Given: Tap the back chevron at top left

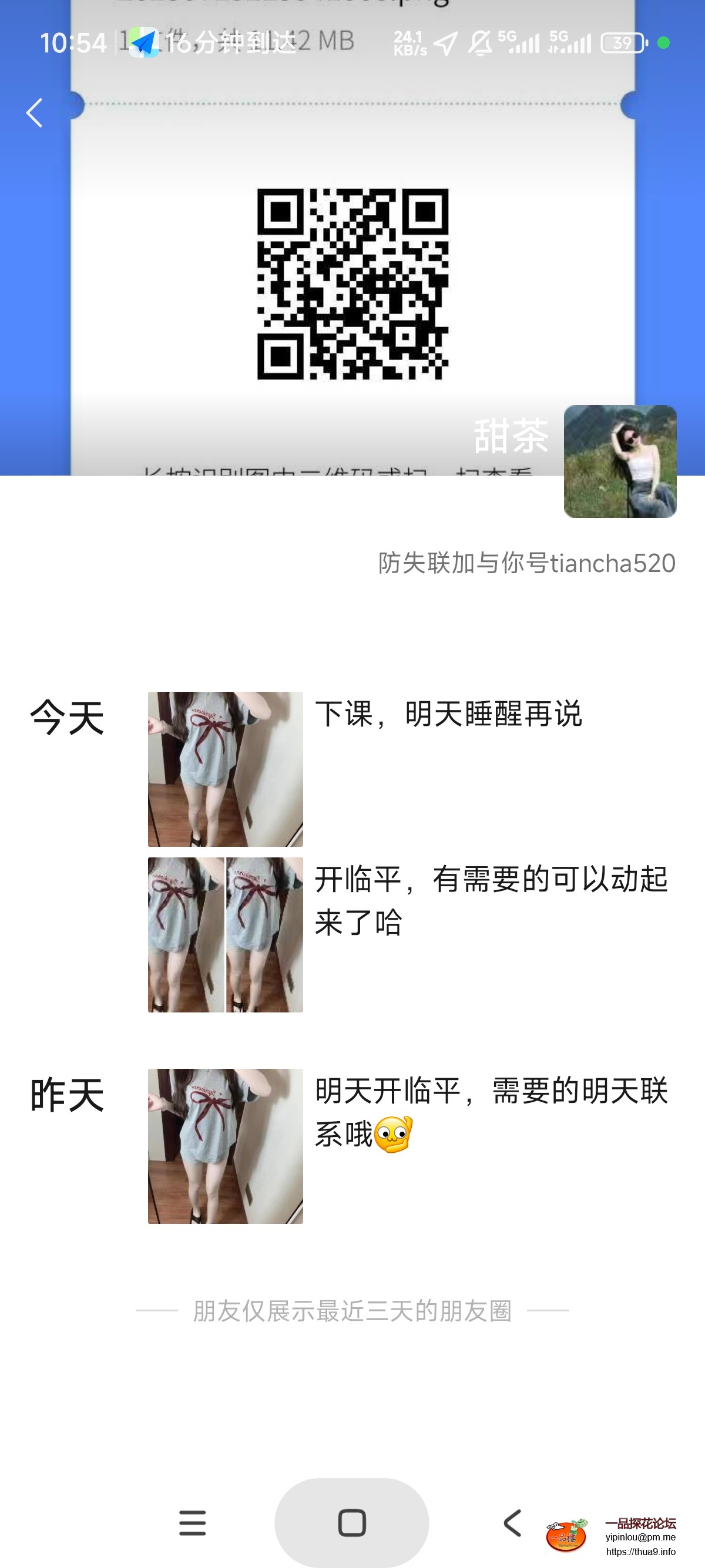Looking at the screenshot, I should coord(35,112).
